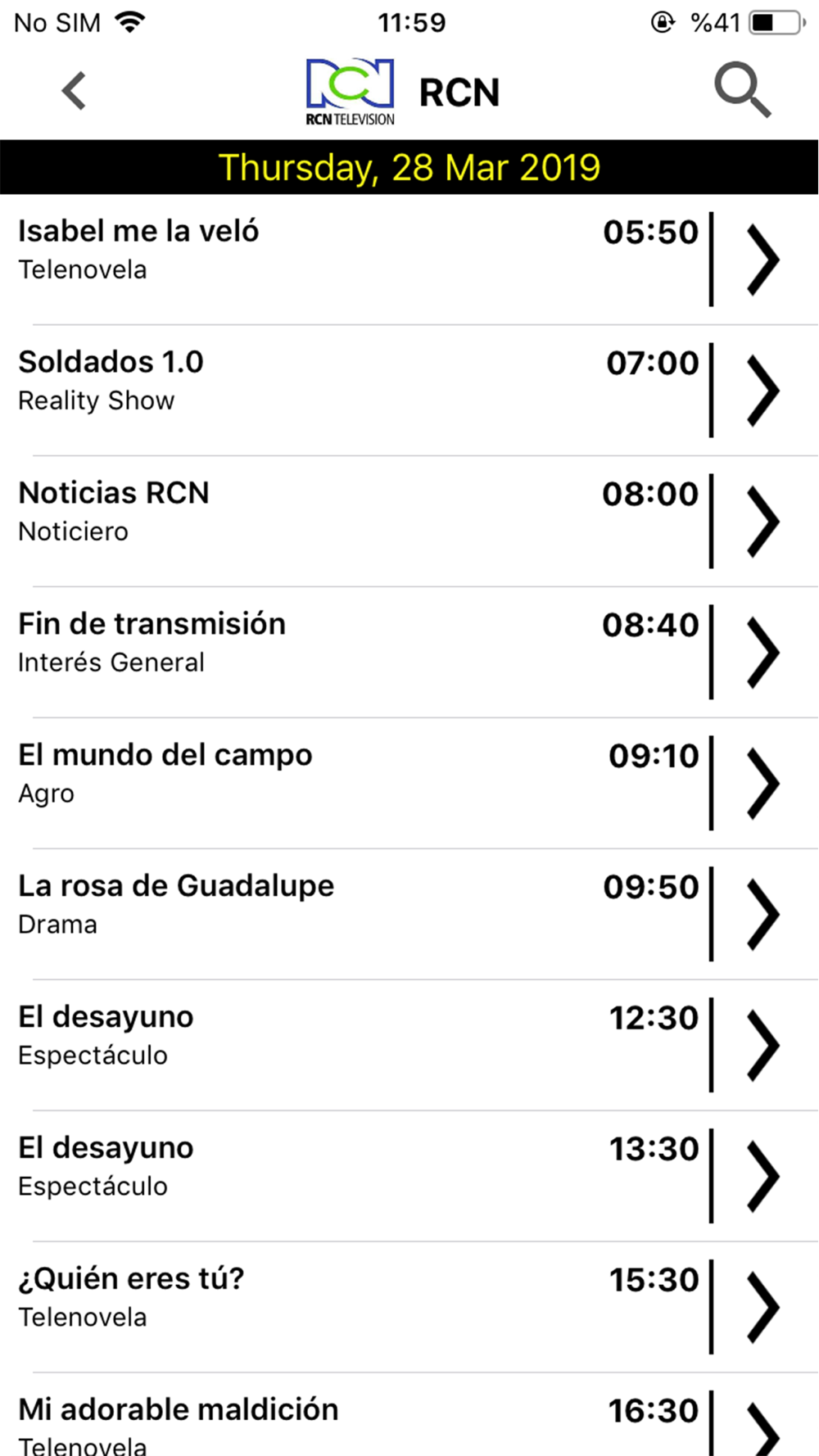Open Isabel me la veló program details
The height and width of the screenshot is (1456, 819).
(409, 260)
